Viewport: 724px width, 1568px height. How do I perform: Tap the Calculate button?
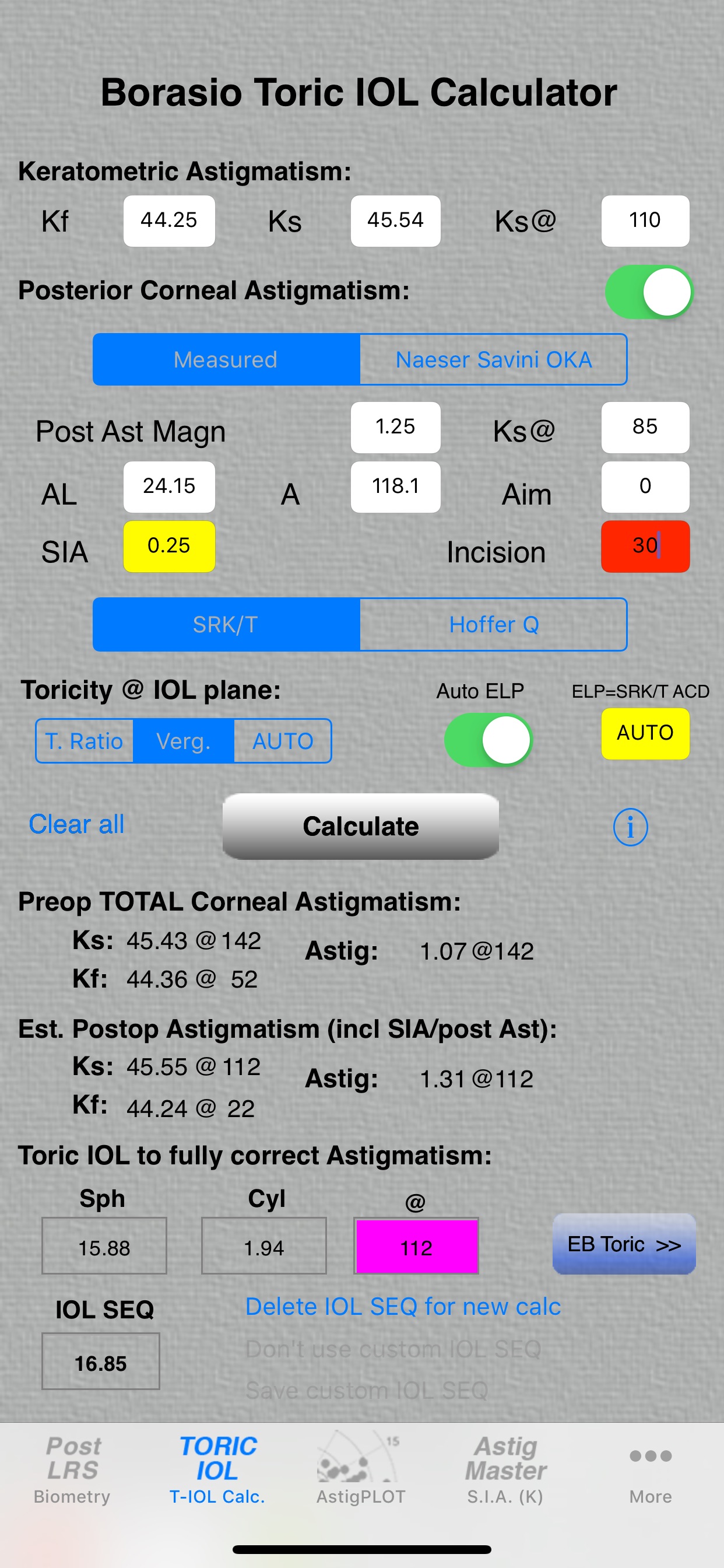coord(360,825)
